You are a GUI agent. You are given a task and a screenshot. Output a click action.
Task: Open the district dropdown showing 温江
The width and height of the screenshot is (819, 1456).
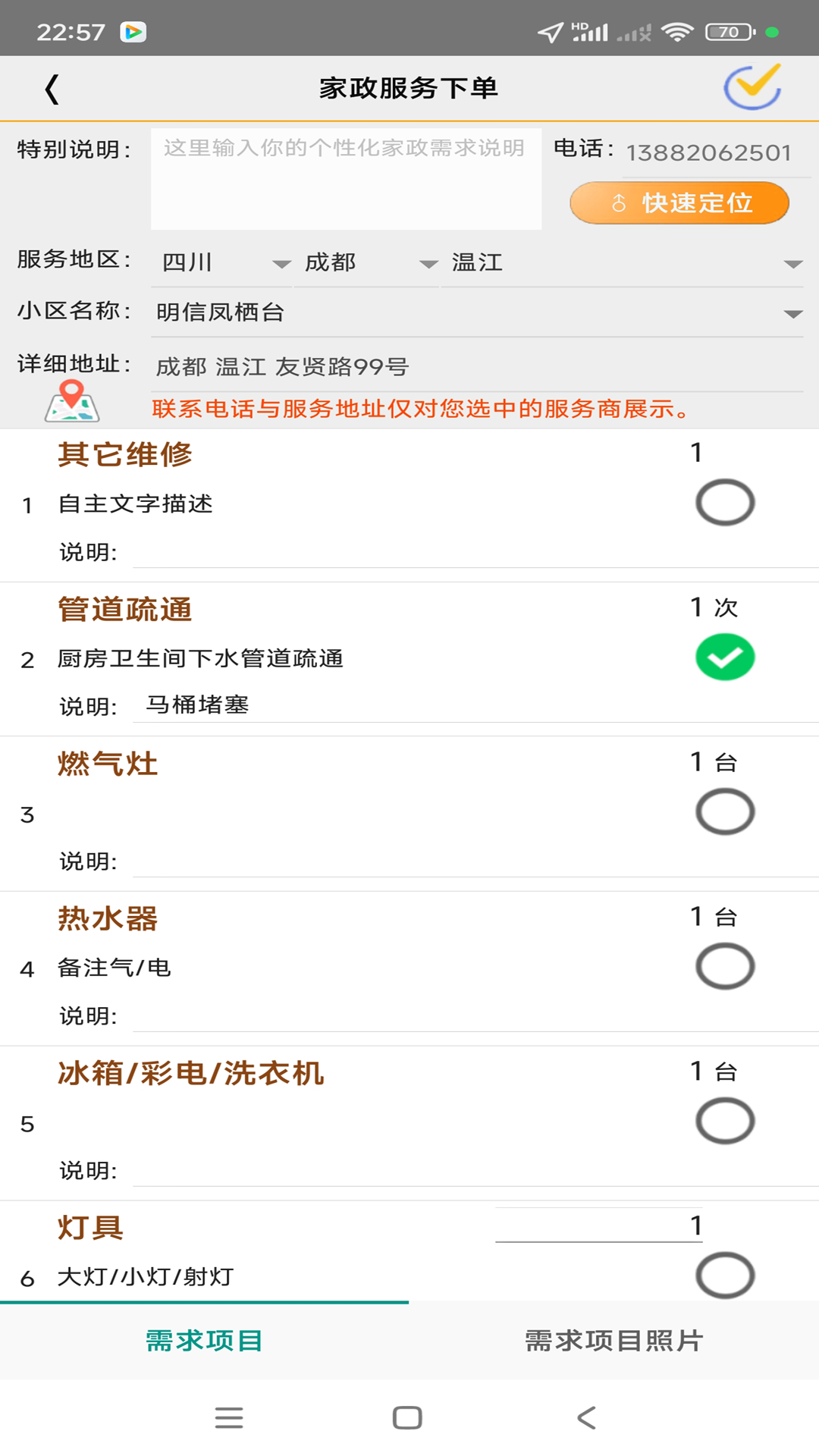(x=622, y=263)
